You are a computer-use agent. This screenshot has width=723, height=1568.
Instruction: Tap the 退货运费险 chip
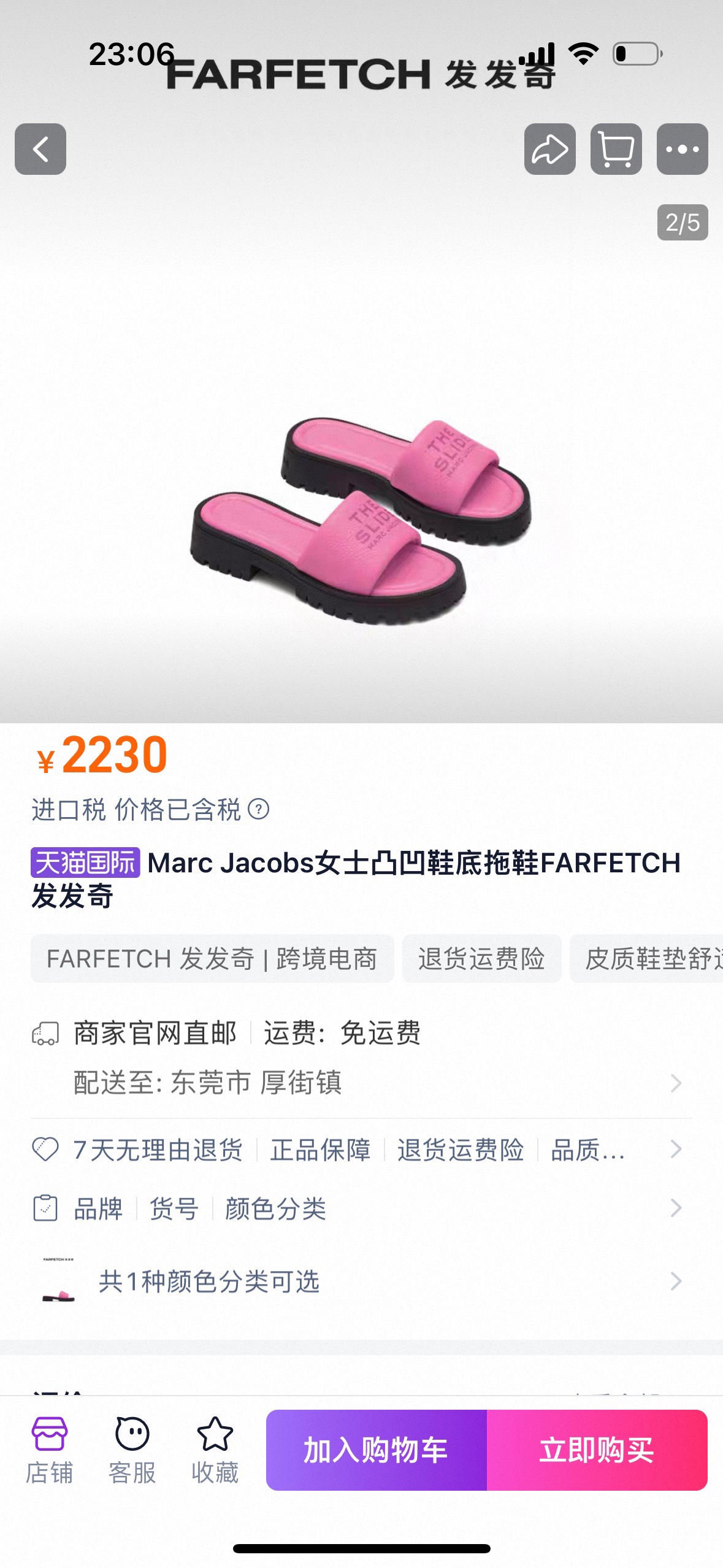coord(481,959)
